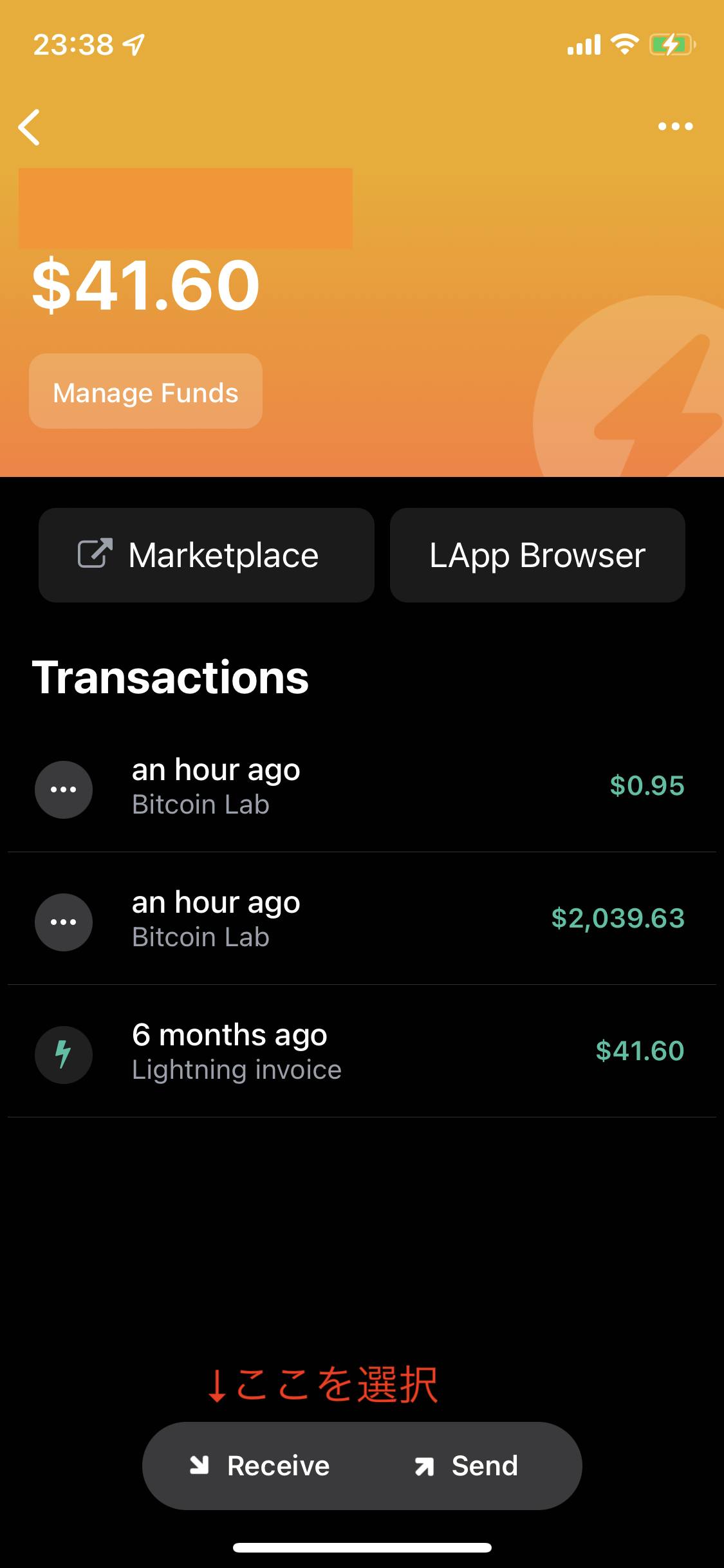The image size is (724, 1568).
Task: Tap Manage Funds button
Action: click(145, 391)
